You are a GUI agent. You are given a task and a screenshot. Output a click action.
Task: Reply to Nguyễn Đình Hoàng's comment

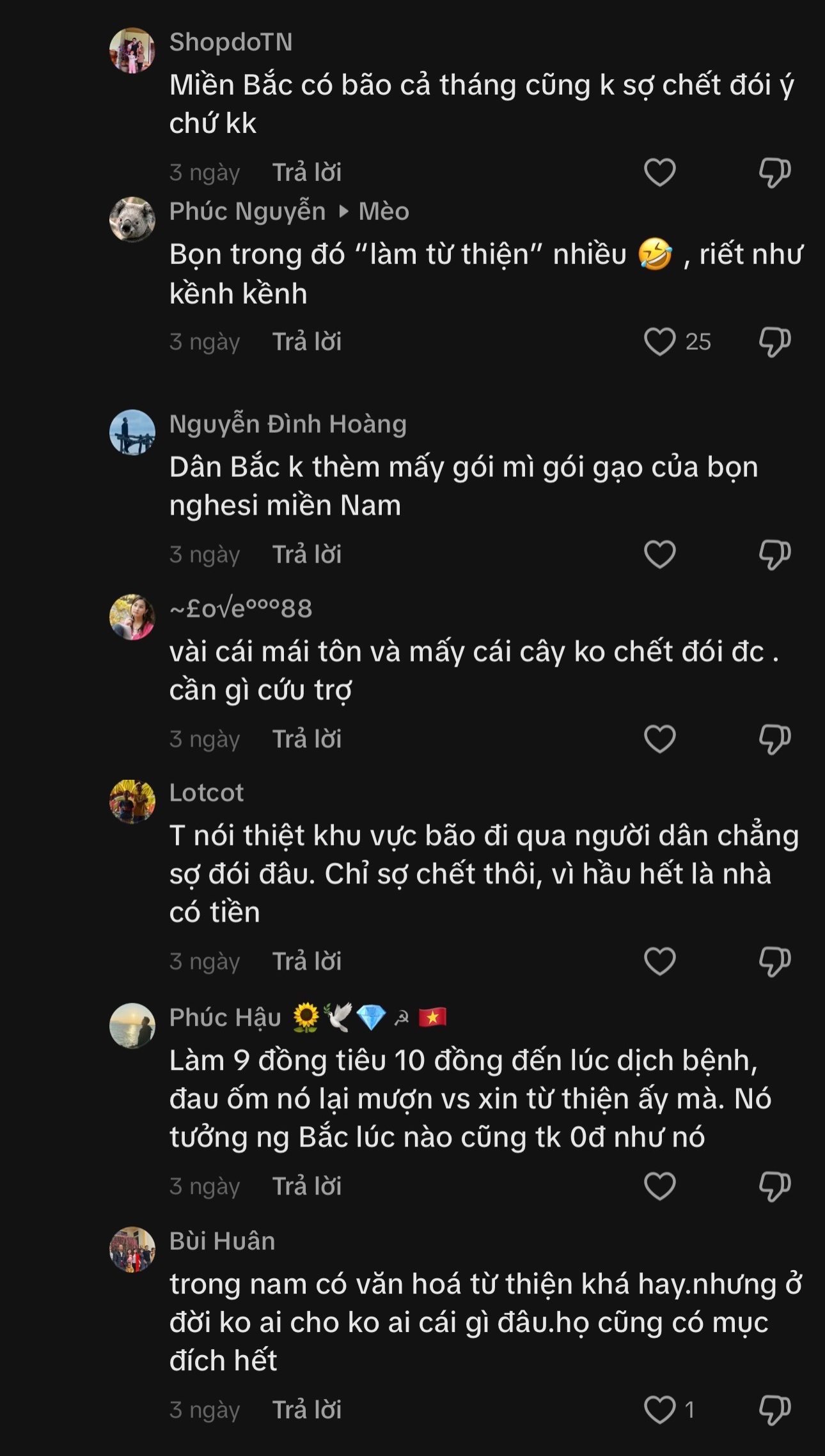307,554
